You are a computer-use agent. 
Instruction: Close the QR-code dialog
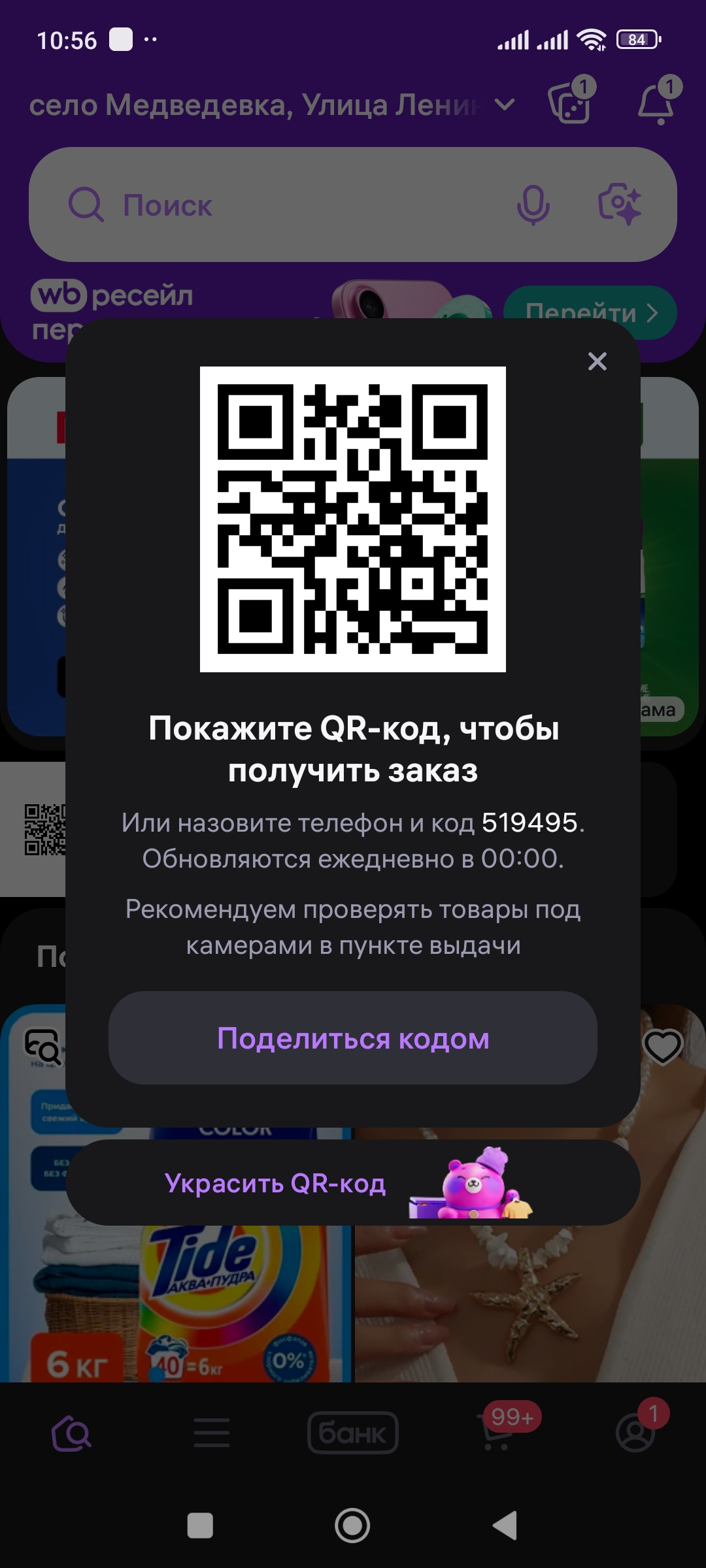click(597, 361)
